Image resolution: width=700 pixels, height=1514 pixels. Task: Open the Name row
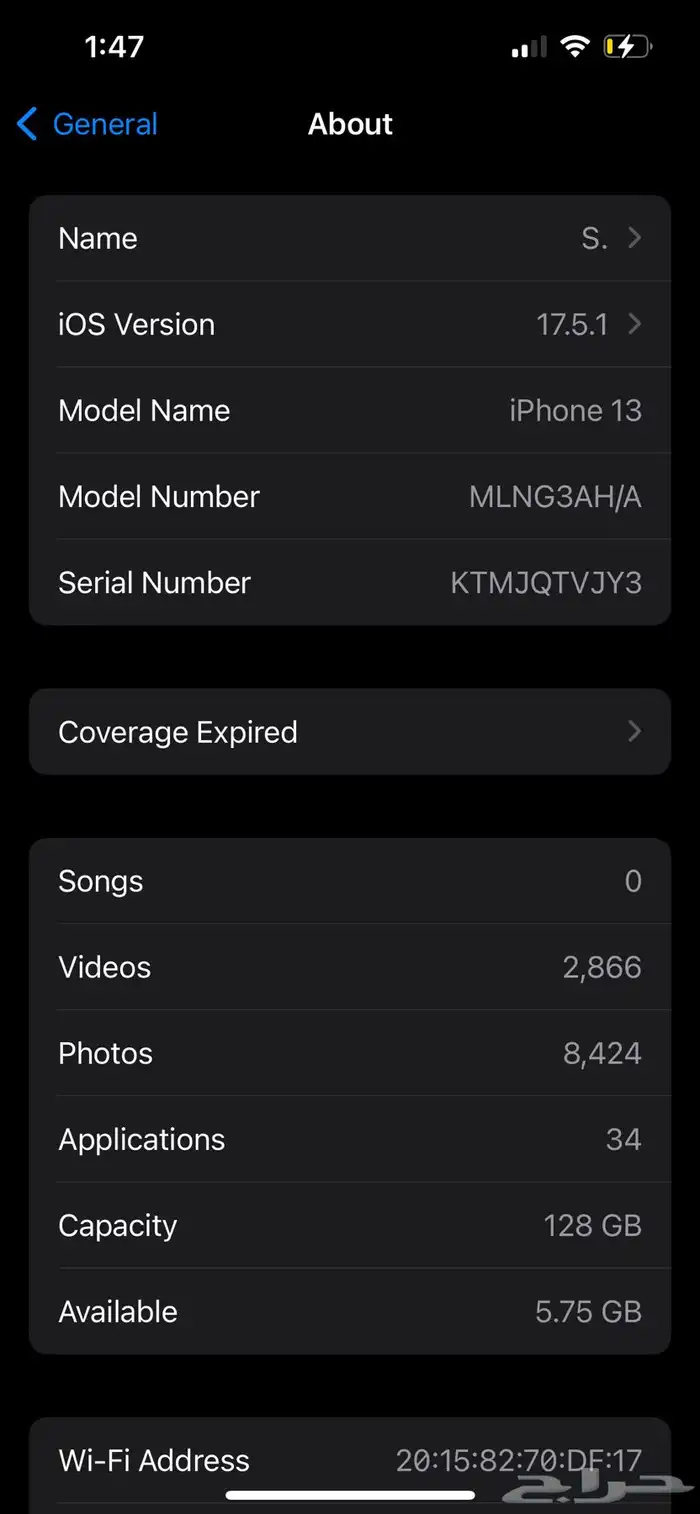349,239
